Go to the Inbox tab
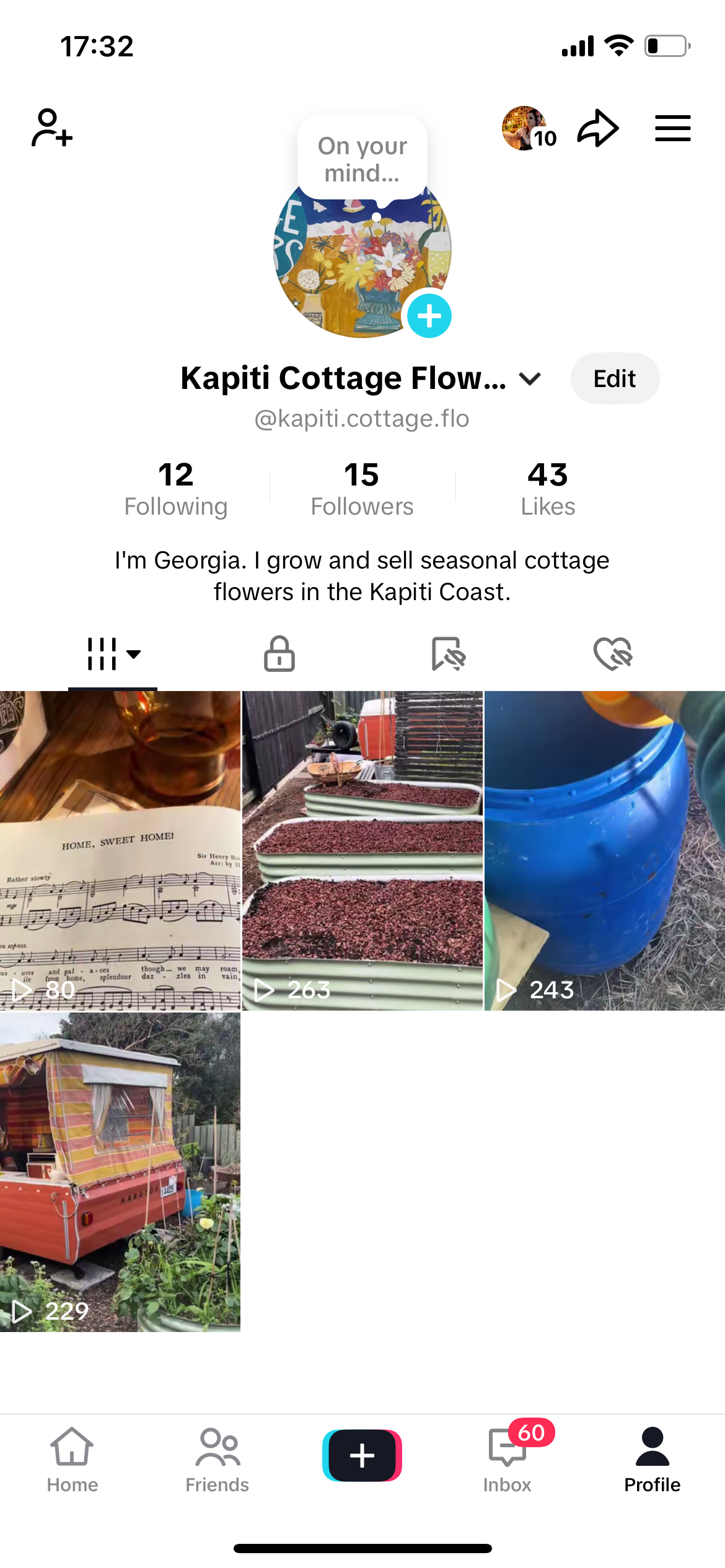The image size is (725, 1568). [x=507, y=1458]
